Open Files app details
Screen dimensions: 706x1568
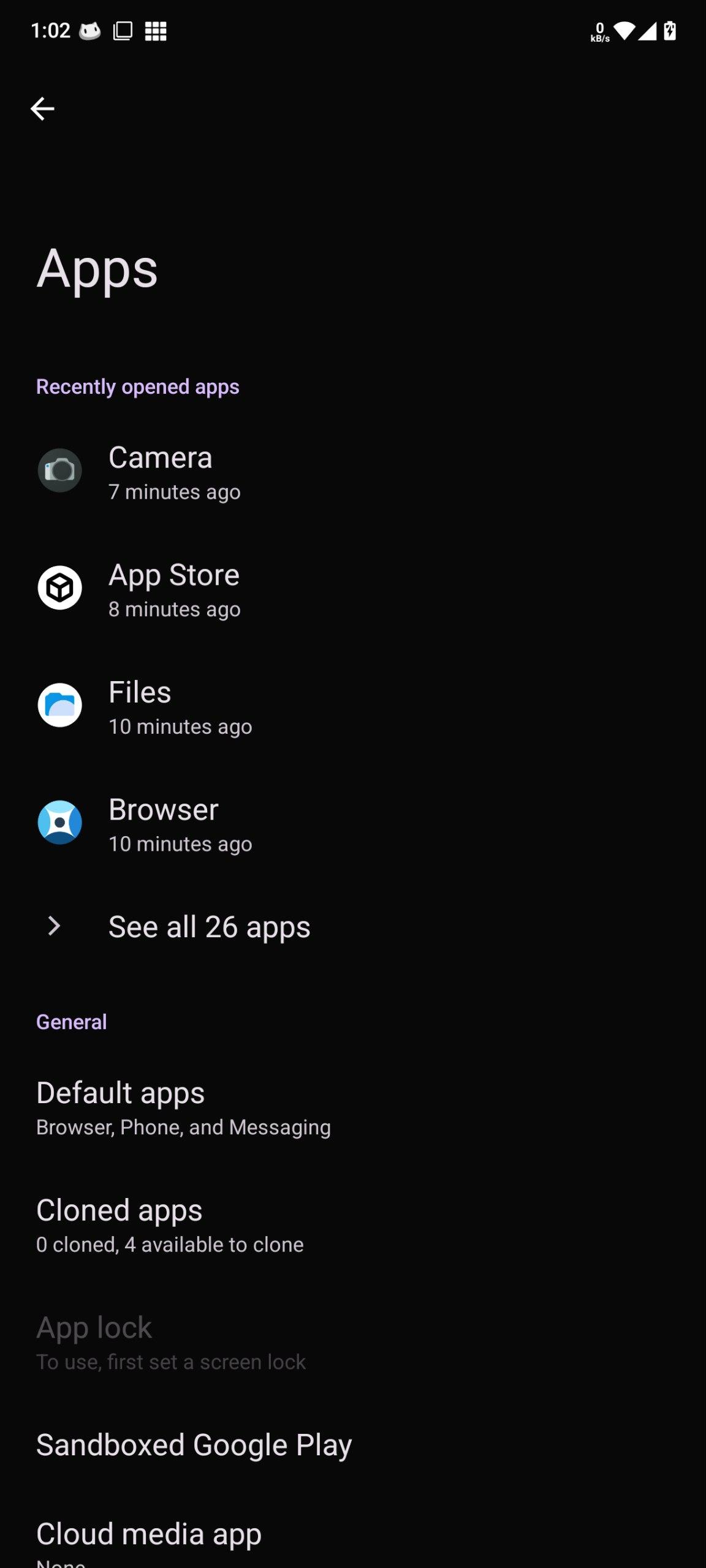[140, 706]
